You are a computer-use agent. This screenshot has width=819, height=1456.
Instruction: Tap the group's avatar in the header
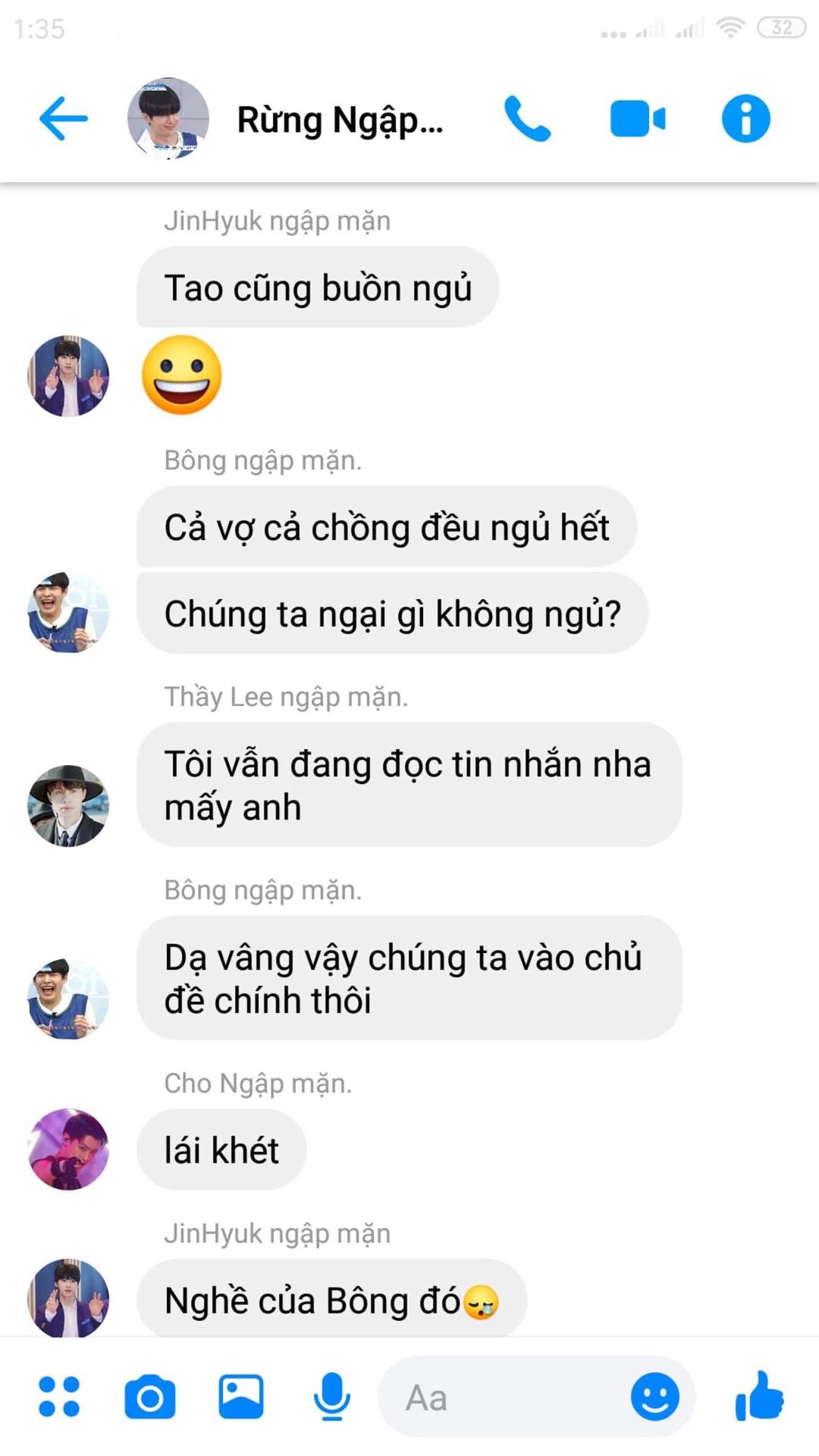tap(168, 118)
